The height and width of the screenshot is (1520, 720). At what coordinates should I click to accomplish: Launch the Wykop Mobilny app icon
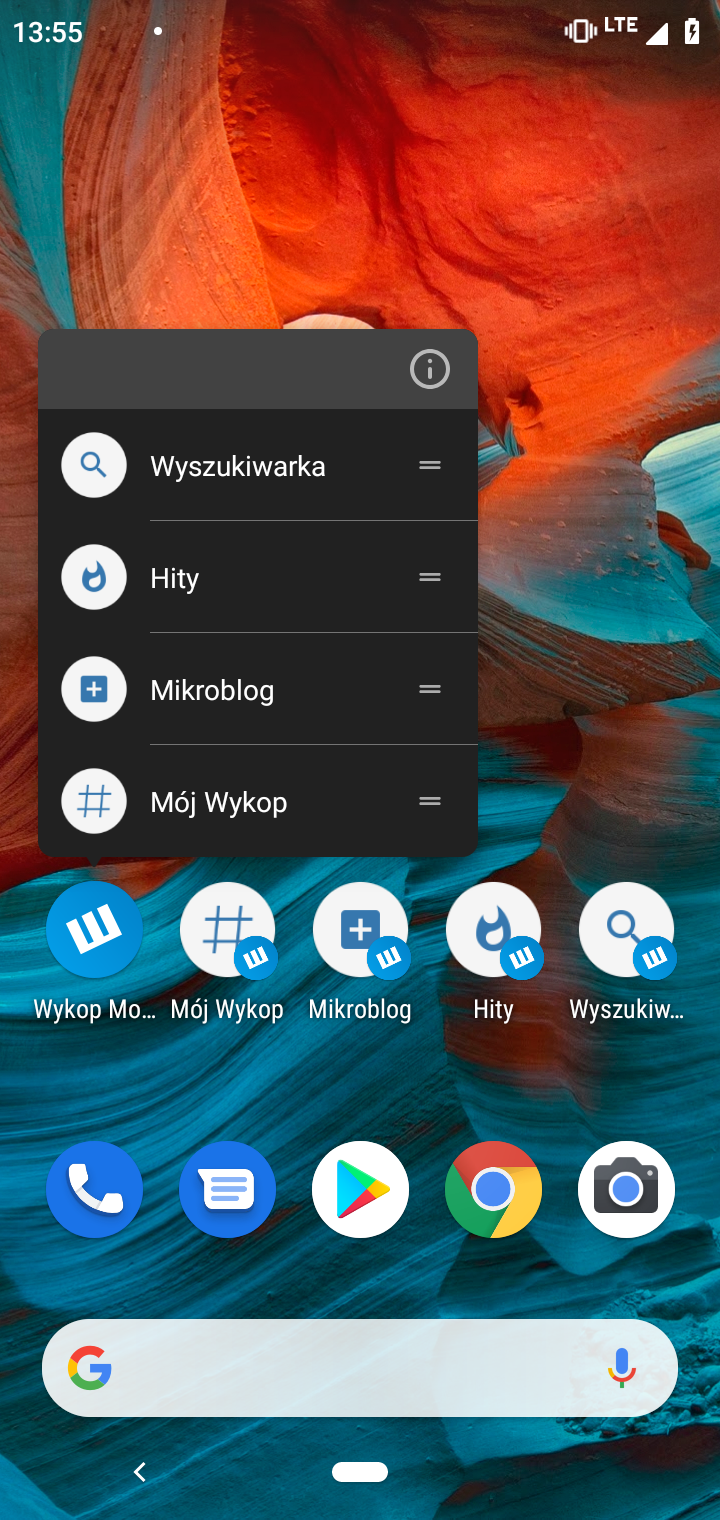94,930
